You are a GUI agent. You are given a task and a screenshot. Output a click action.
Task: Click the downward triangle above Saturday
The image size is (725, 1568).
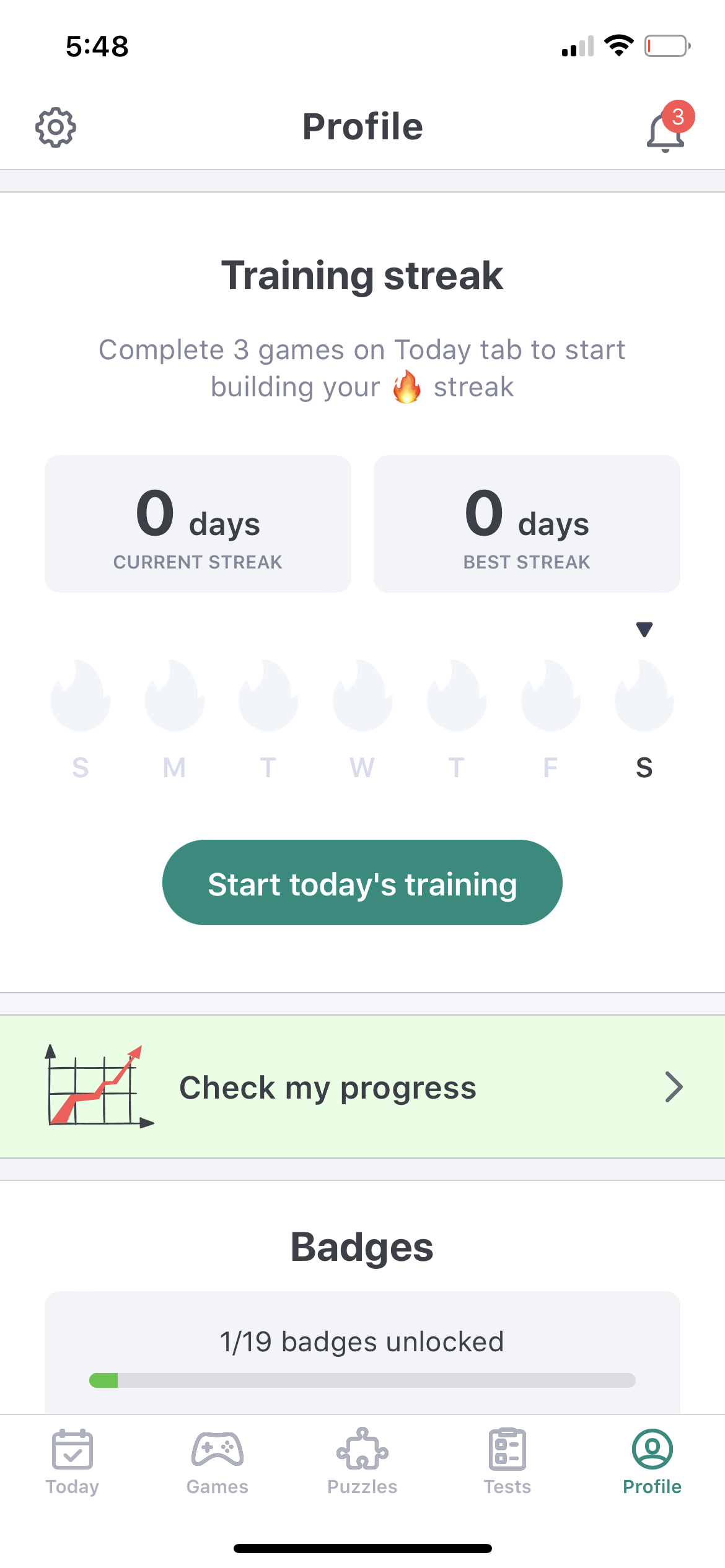click(x=643, y=629)
